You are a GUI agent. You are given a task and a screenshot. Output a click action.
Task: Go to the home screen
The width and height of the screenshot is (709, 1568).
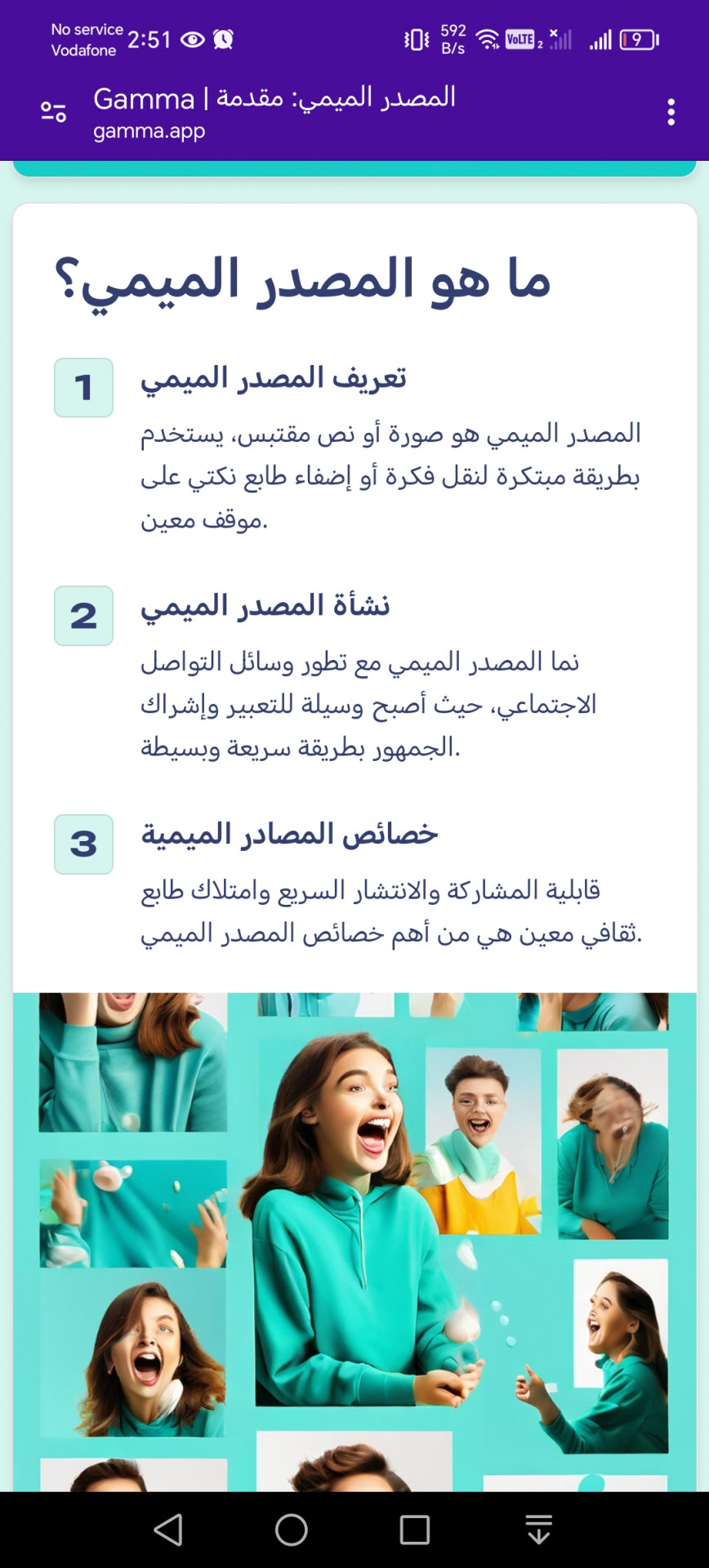pyautogui.click(x=292, y=1530)
